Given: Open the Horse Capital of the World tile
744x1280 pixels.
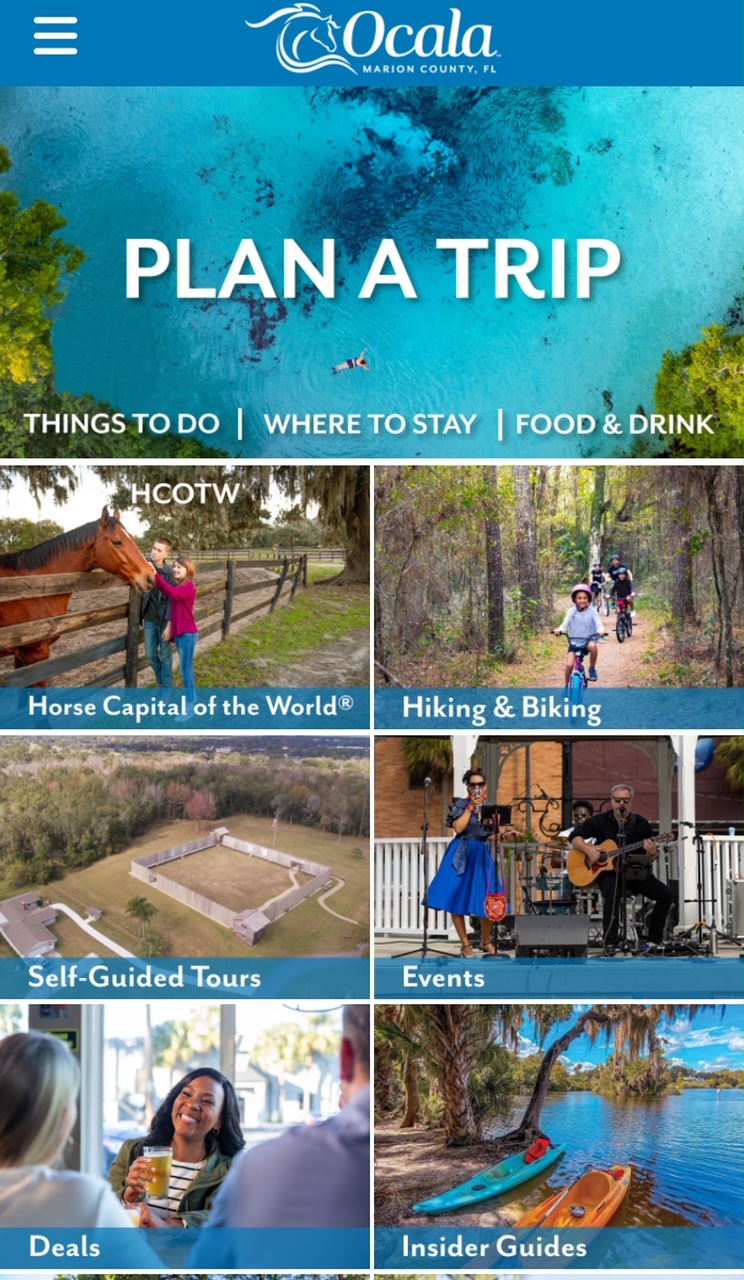Looking at the screenshot, I should click(x=185, y=597).
